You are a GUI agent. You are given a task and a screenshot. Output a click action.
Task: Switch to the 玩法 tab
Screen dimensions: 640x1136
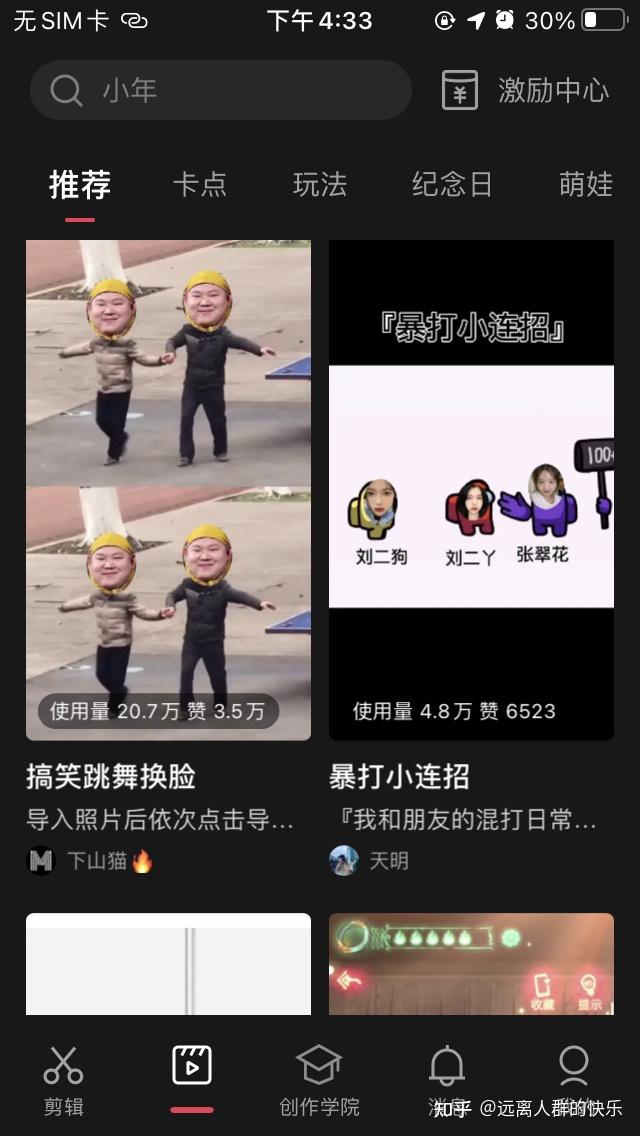click(320, 184)
